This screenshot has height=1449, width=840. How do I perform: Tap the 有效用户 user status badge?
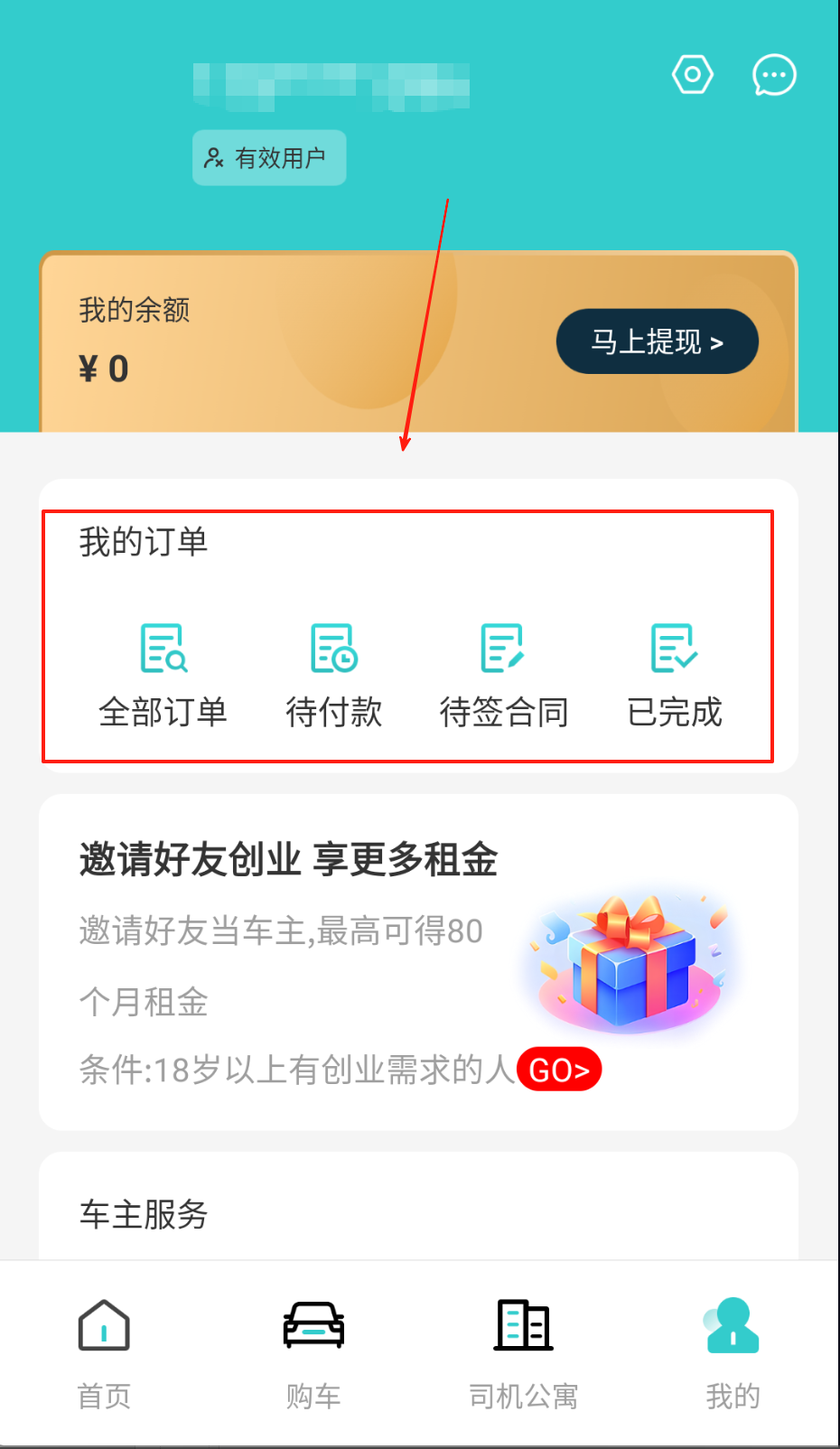click(x=269, y=158)
